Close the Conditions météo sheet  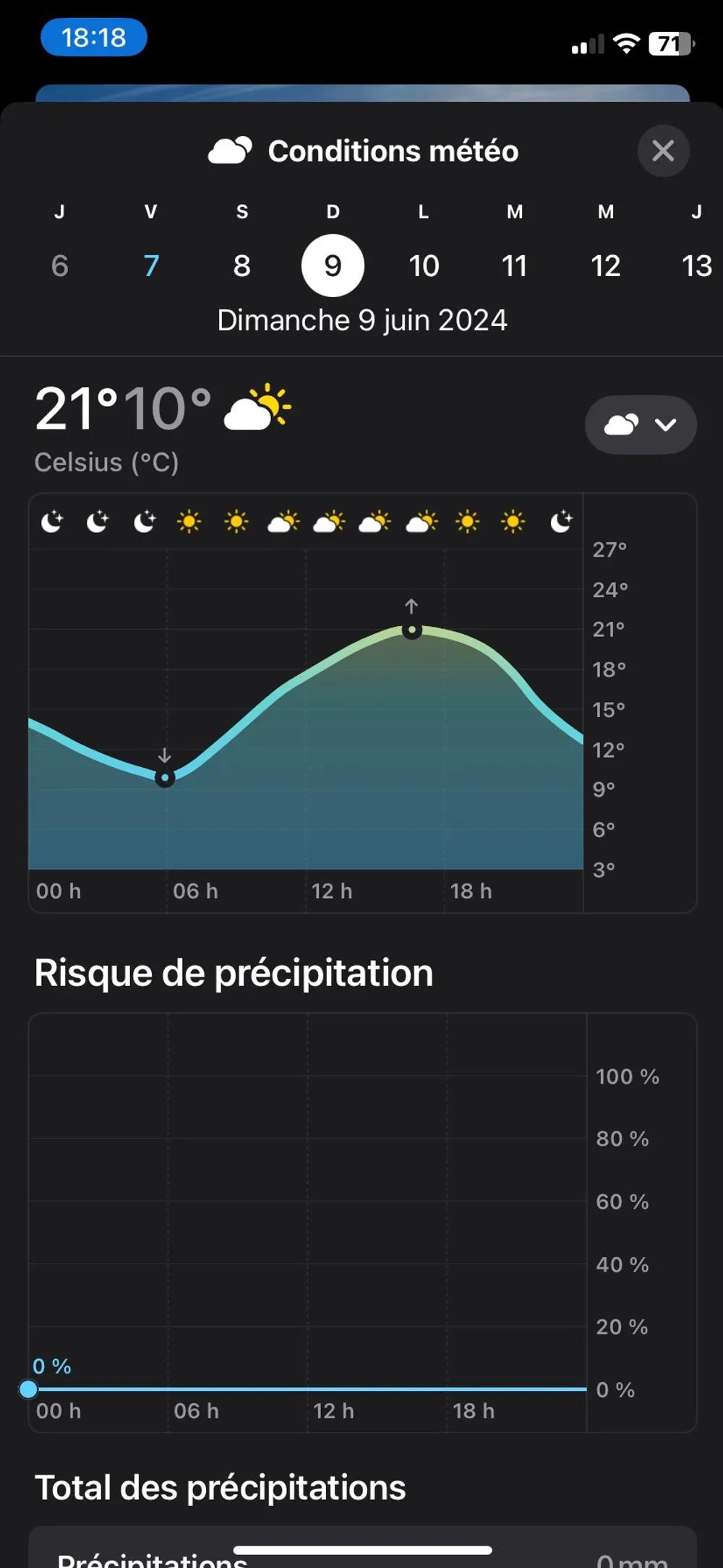click(x=663, y=151)
